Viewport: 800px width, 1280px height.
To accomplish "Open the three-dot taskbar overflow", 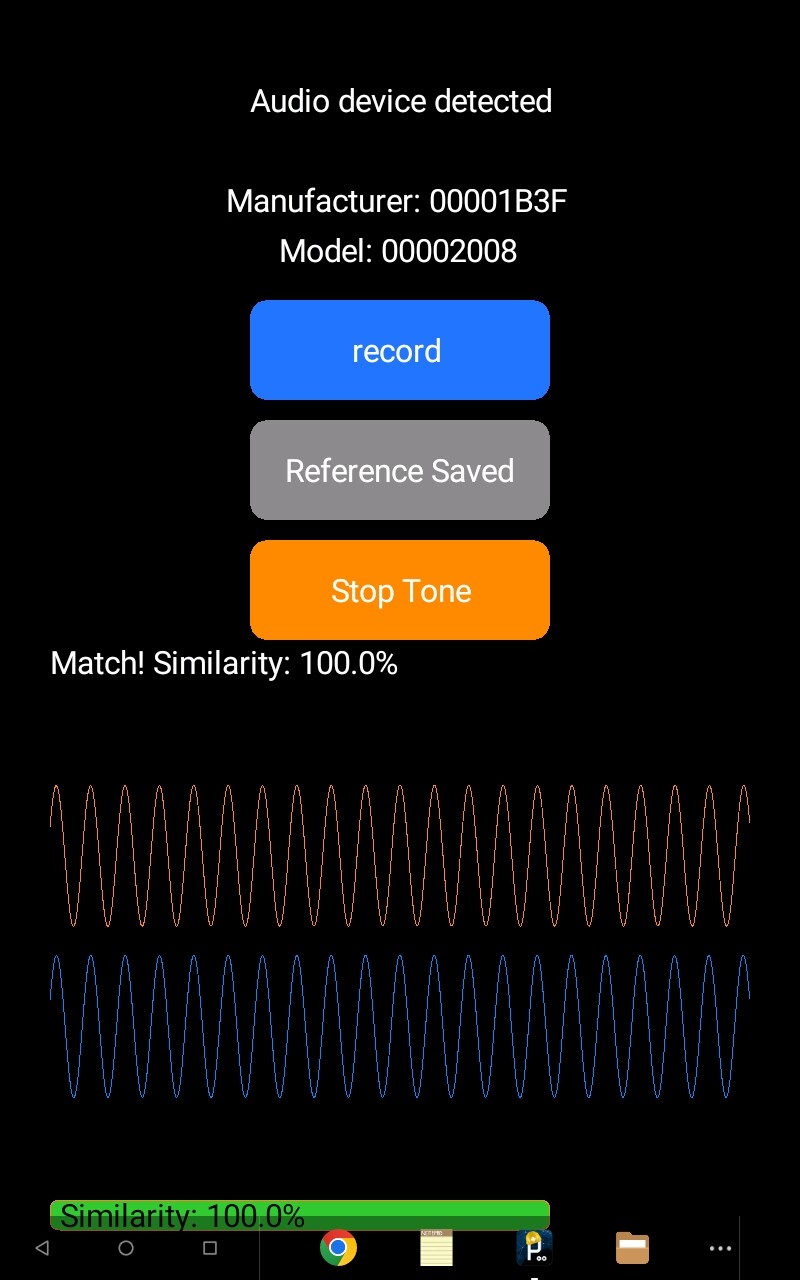I will pos(720,1249).
